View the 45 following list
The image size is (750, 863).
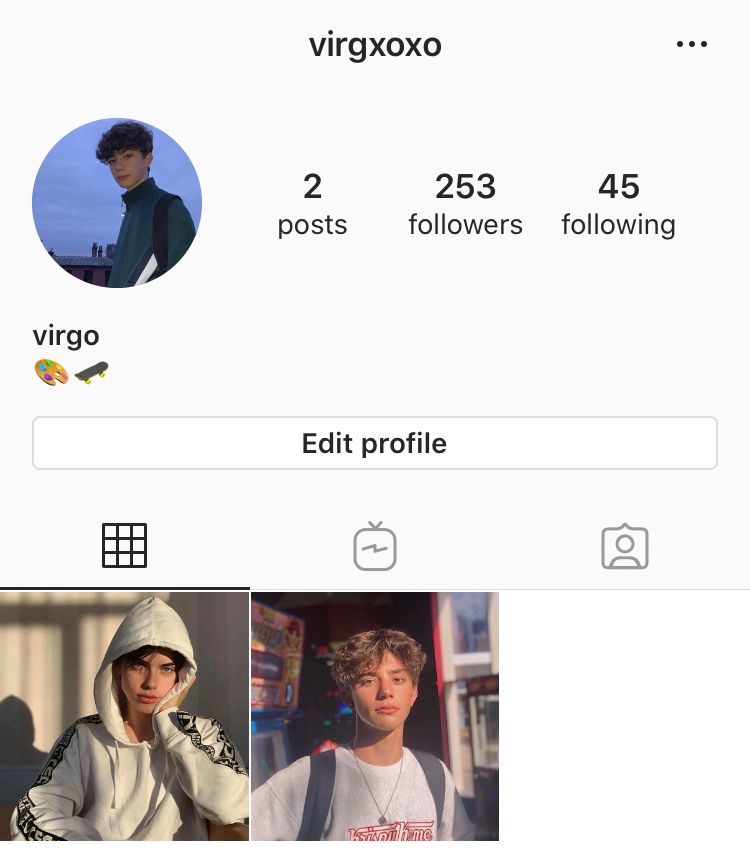[x=618, y=204]
